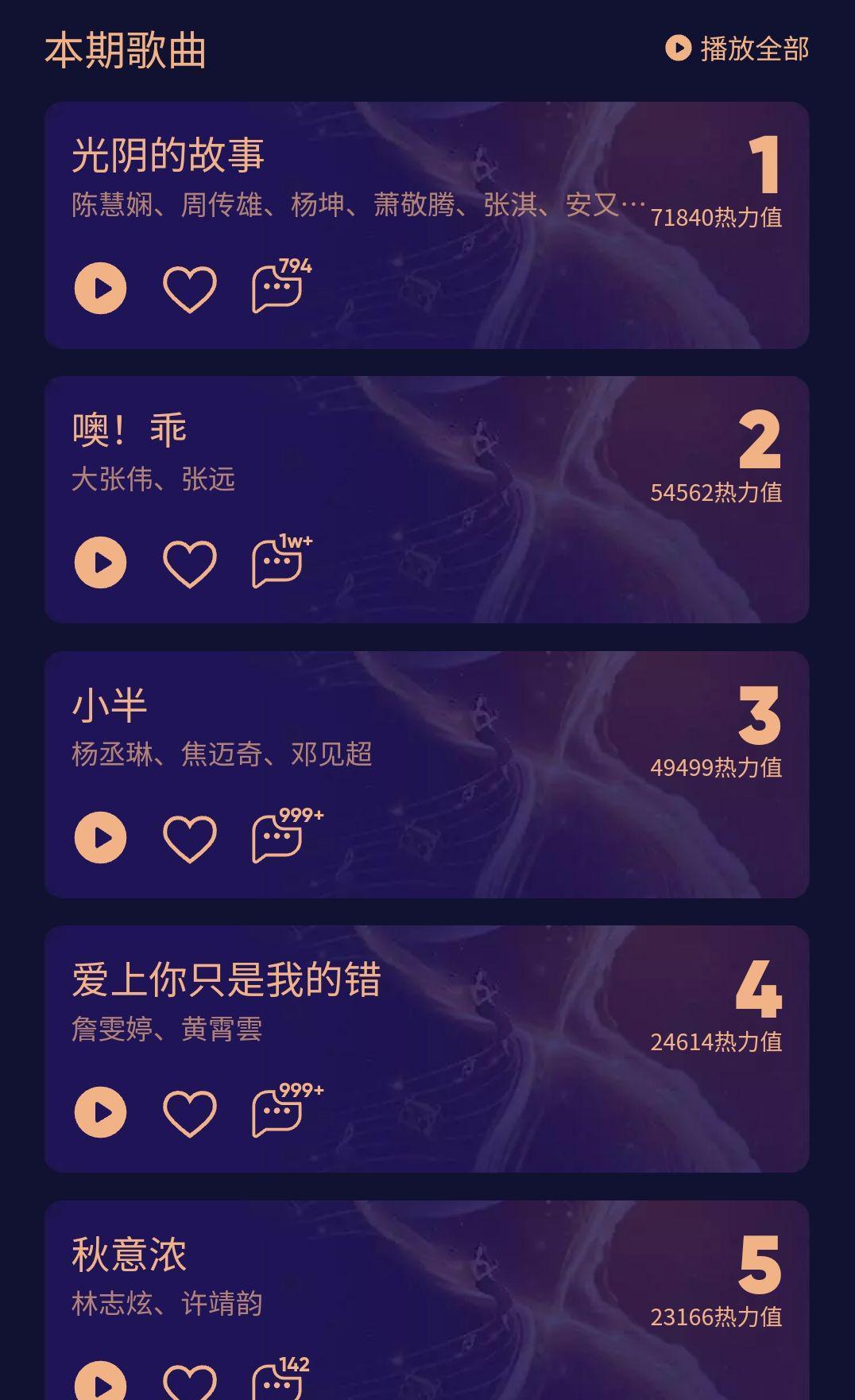Click the play icon on 噢！乖
855x1400 pixels.
[x=100, y=561]
